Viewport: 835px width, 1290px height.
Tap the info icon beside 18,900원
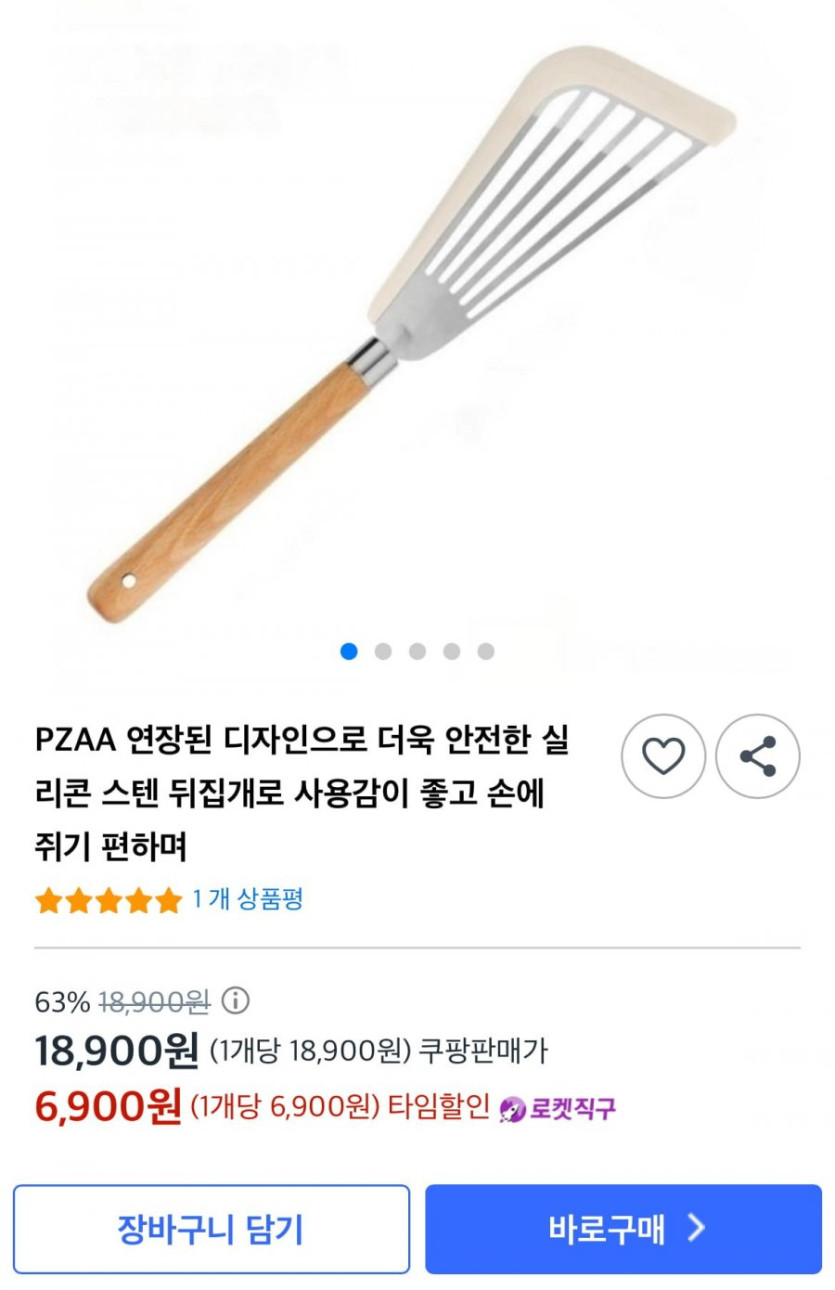click(x=235, y=1000)
